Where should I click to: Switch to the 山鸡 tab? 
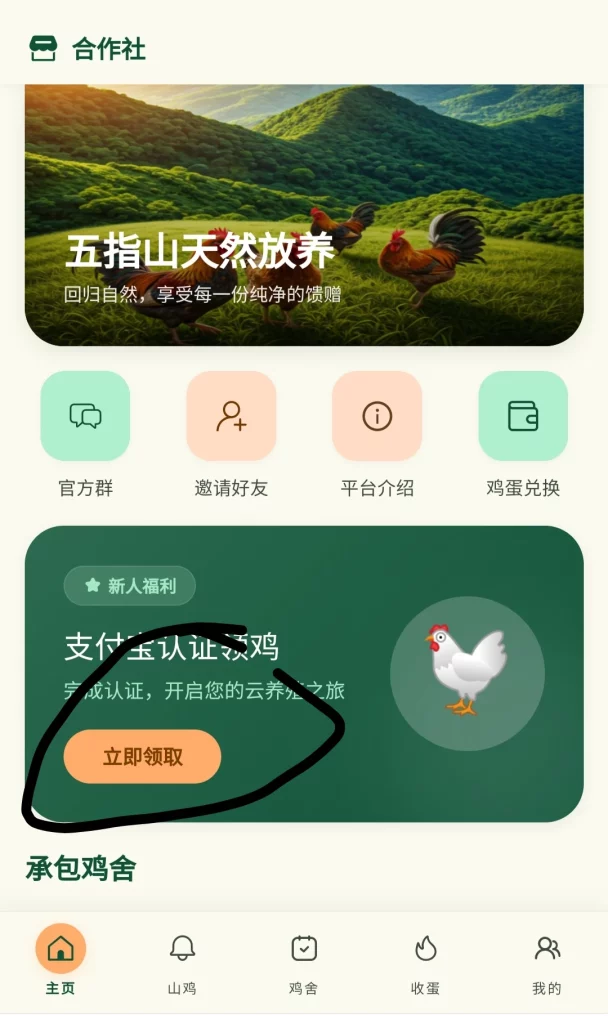coord(182,964)
